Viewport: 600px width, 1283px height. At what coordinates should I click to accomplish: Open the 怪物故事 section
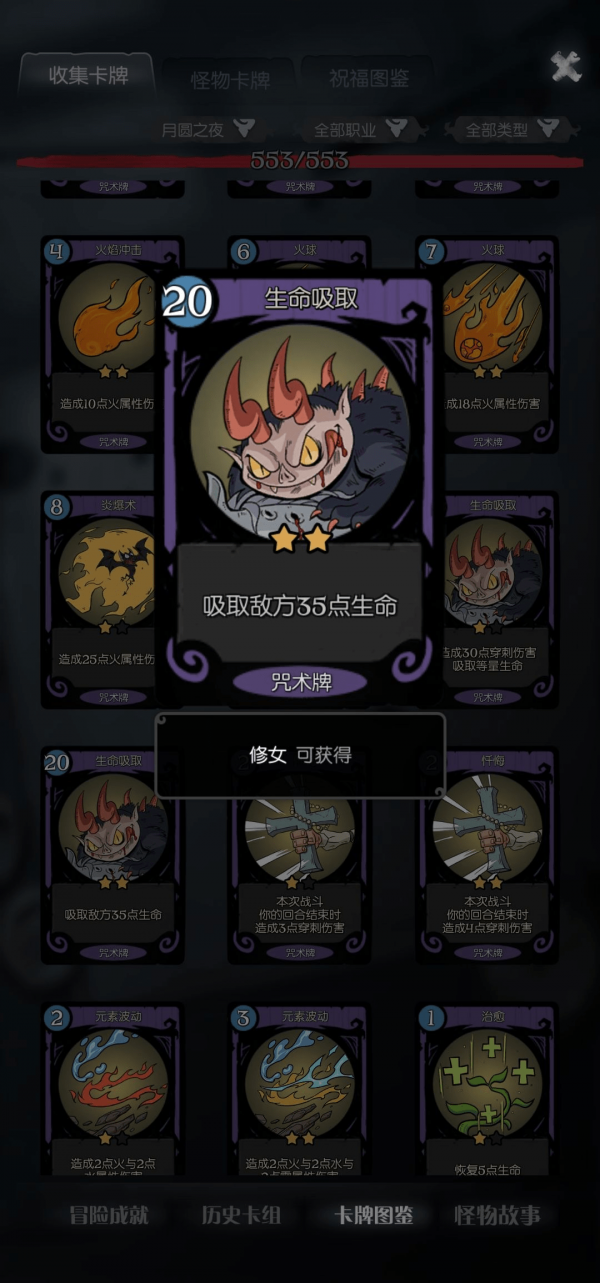click(497, 1215)
